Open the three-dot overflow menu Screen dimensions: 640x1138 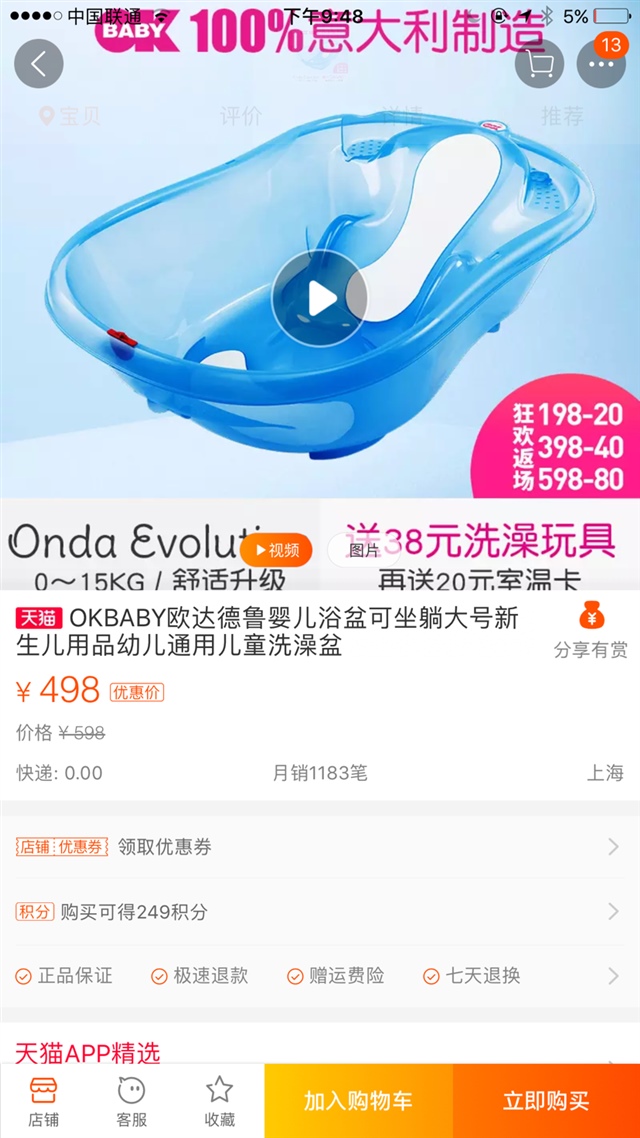(602, 64)
